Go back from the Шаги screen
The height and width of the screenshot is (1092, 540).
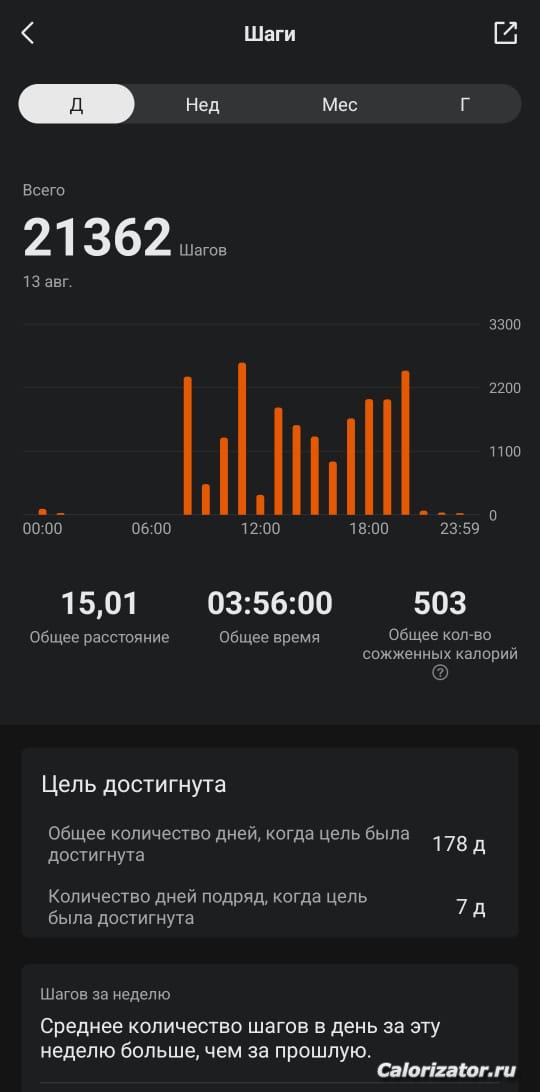(x=28, y=33)
